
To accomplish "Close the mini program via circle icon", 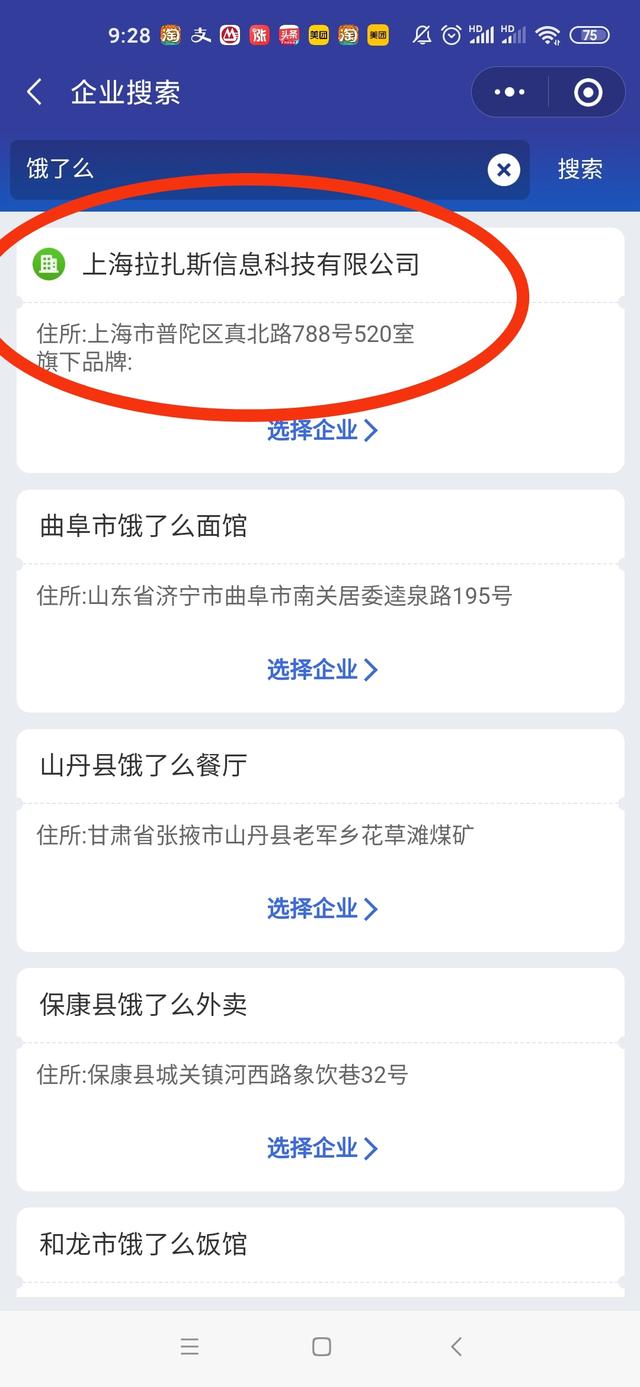I will click(x=588, y=93).
